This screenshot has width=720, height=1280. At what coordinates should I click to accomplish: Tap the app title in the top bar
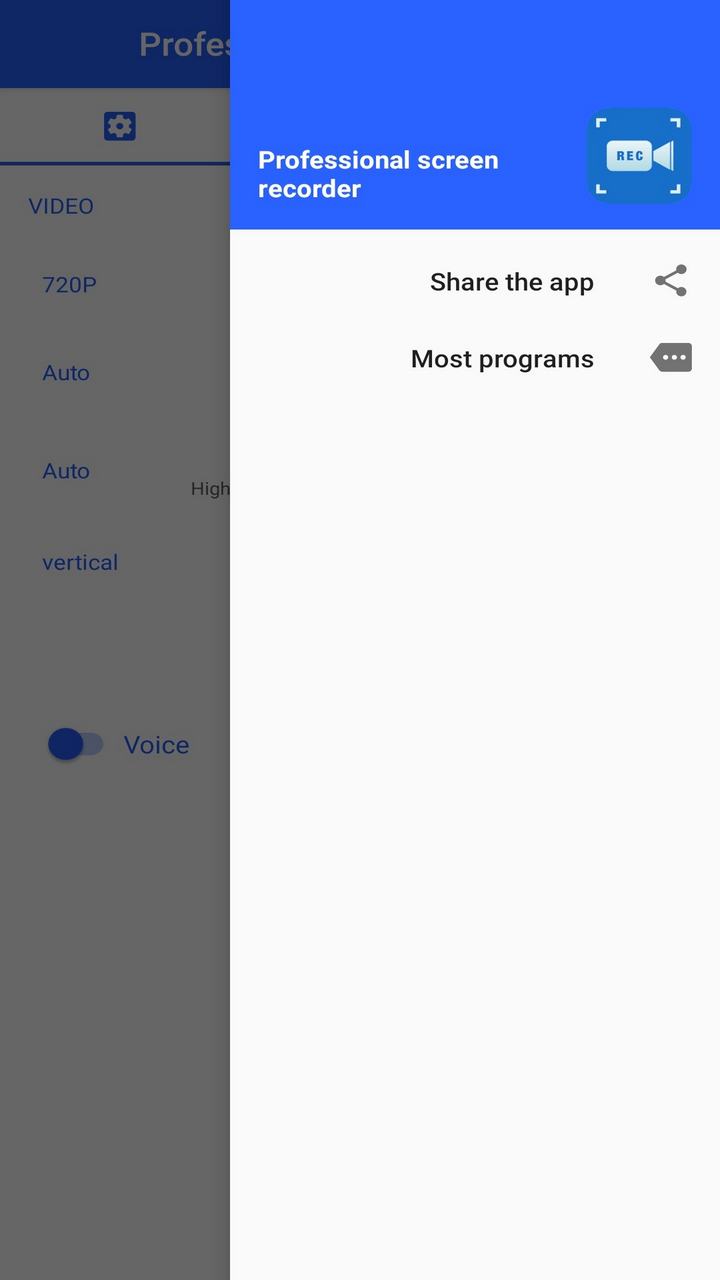coord(185,43)
